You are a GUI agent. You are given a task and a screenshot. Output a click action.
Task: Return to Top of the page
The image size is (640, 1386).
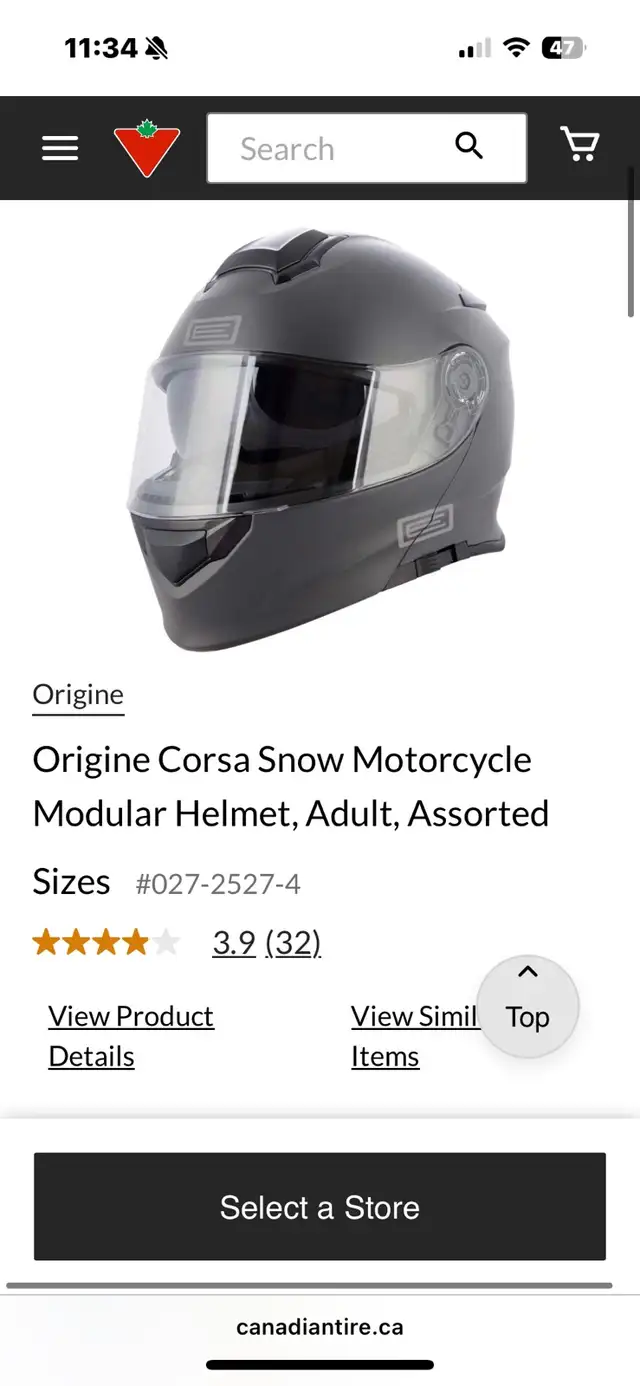click(527, 1006)
